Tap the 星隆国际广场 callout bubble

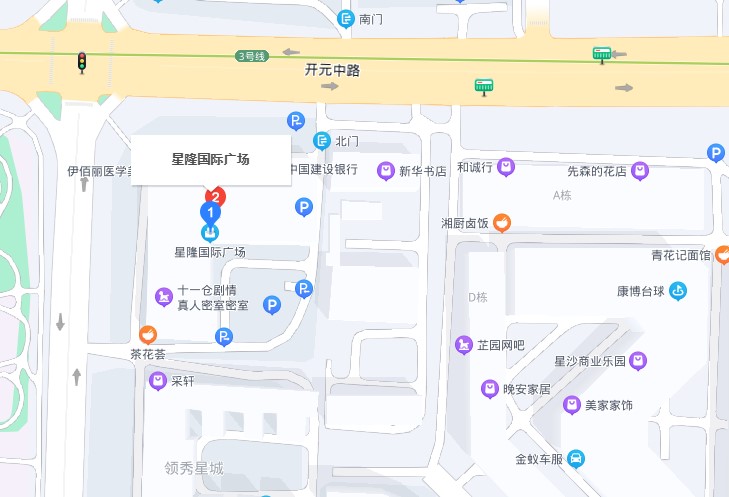click(x=210, y=159)
